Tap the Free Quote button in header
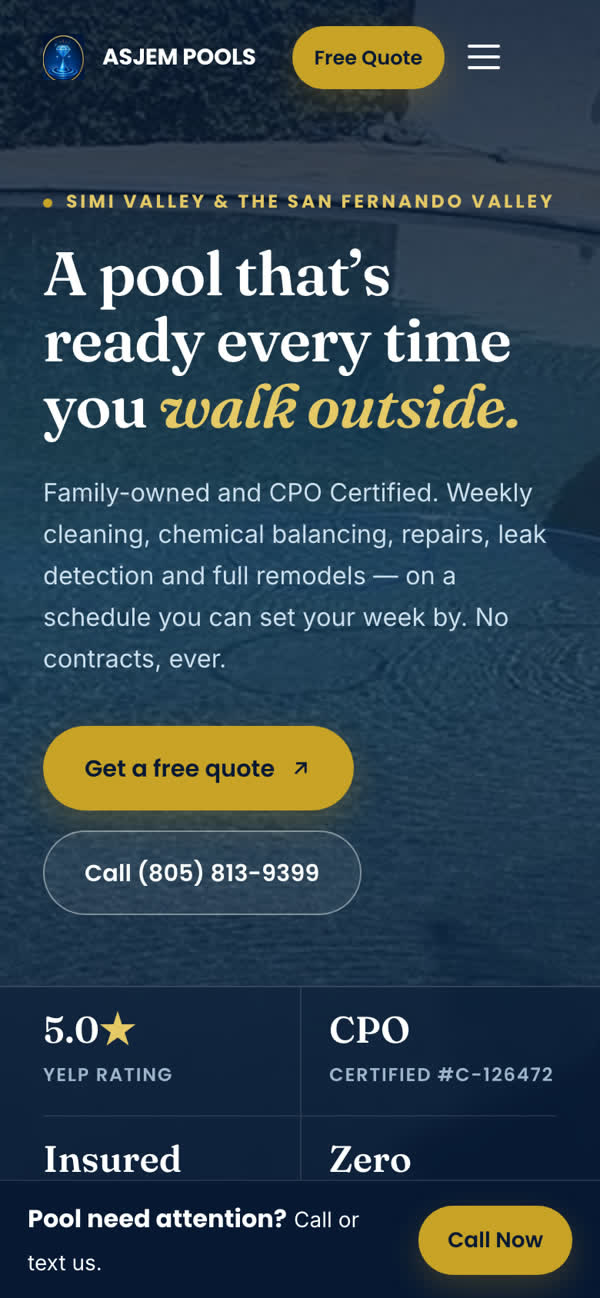This screenshot has height=1298, width=600. [368, 57]
